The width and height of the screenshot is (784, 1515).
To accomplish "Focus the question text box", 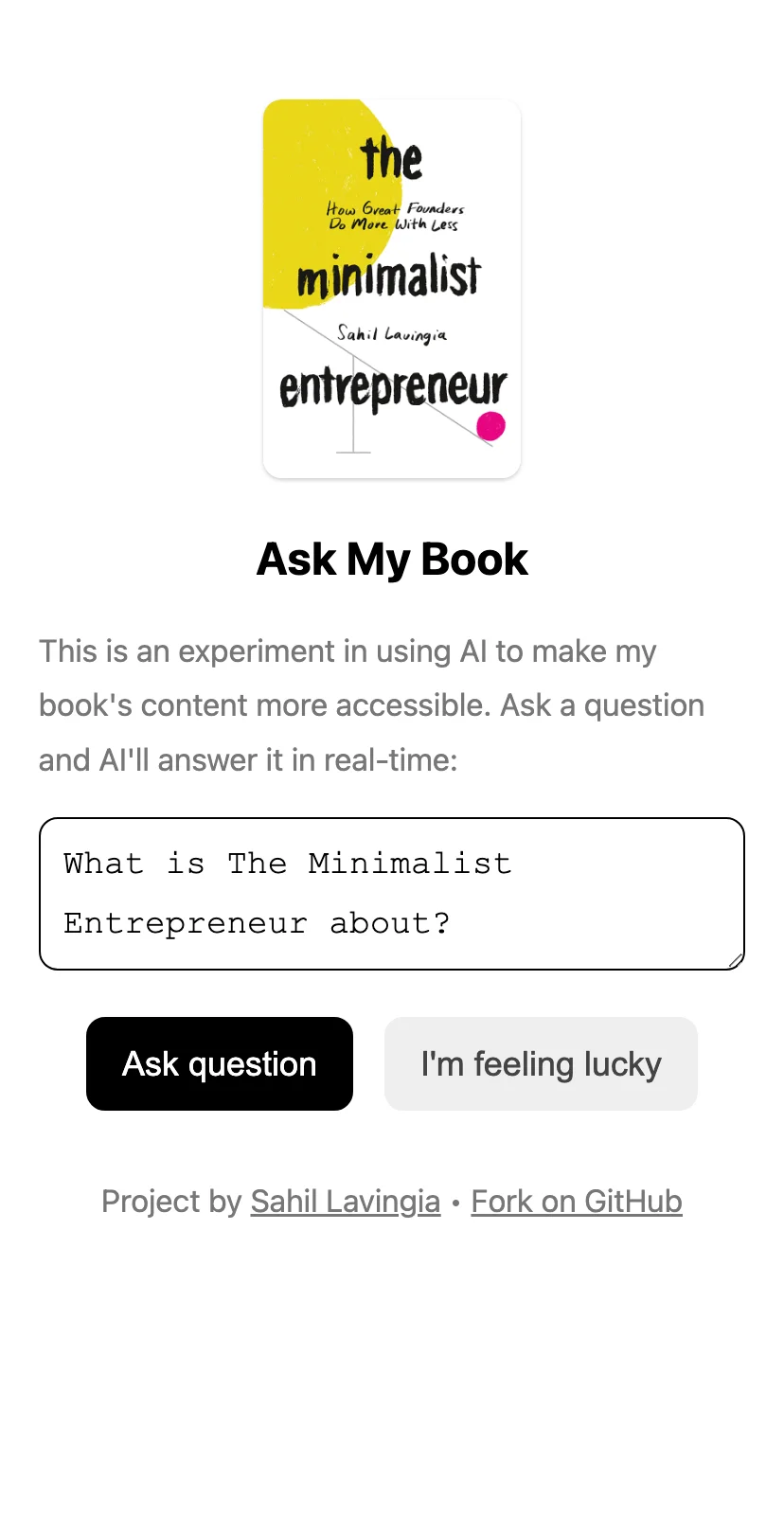I will coord(392,894).
